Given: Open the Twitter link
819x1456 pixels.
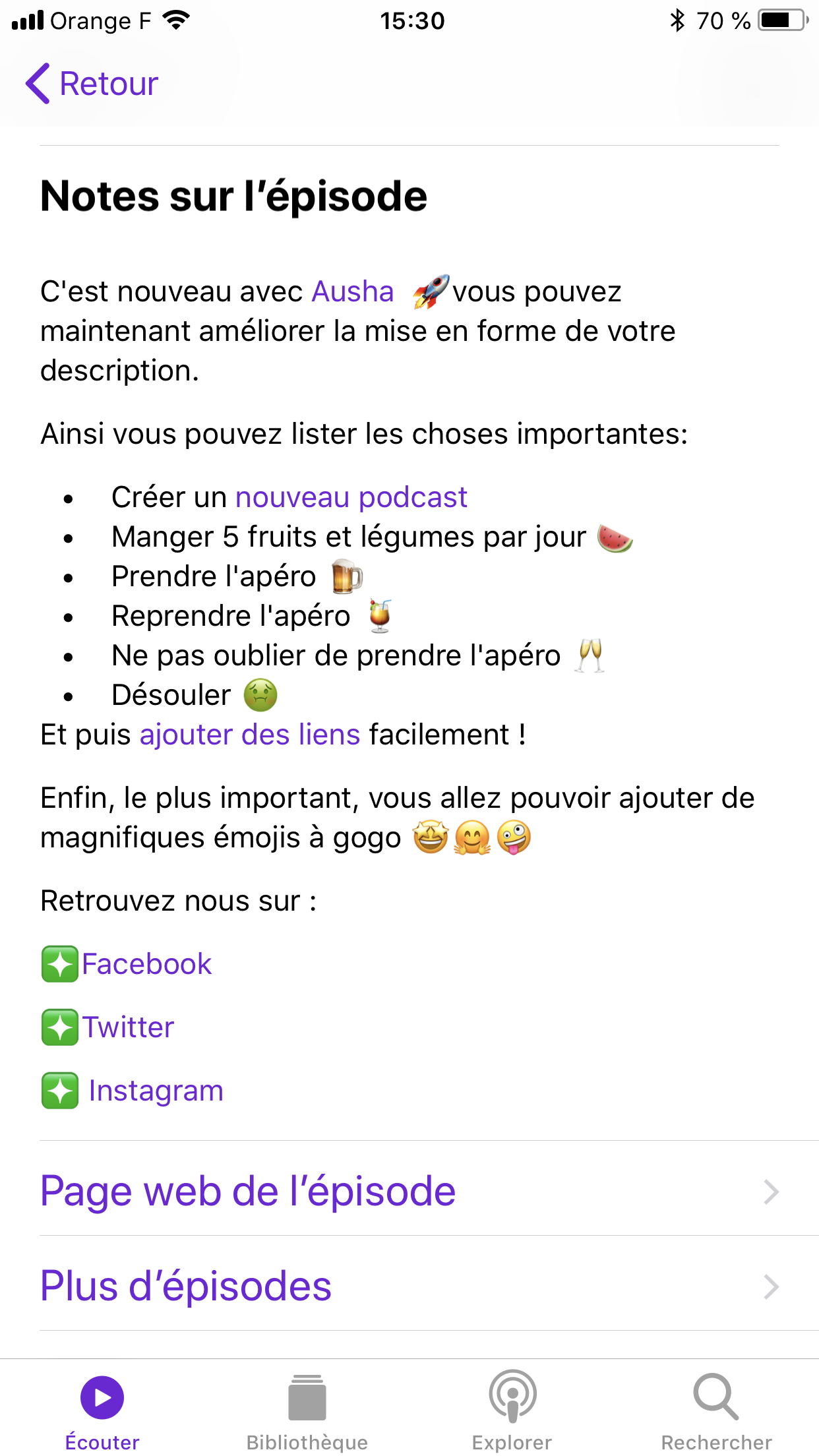Looking at the screenshot, I should click(128, 1027).
